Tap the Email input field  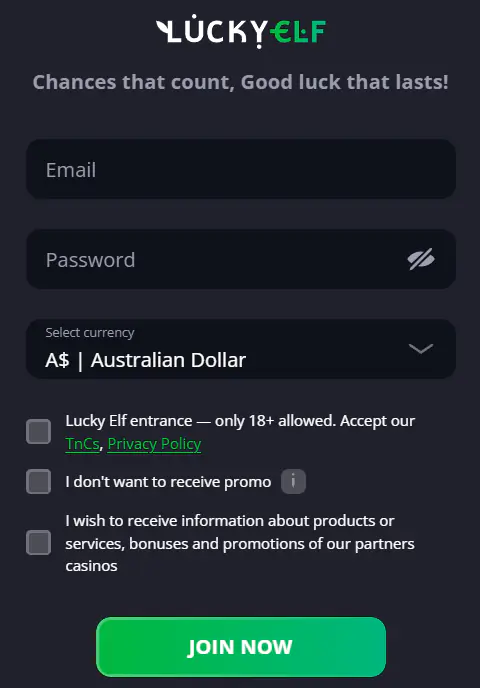click(x=241, y=169)
